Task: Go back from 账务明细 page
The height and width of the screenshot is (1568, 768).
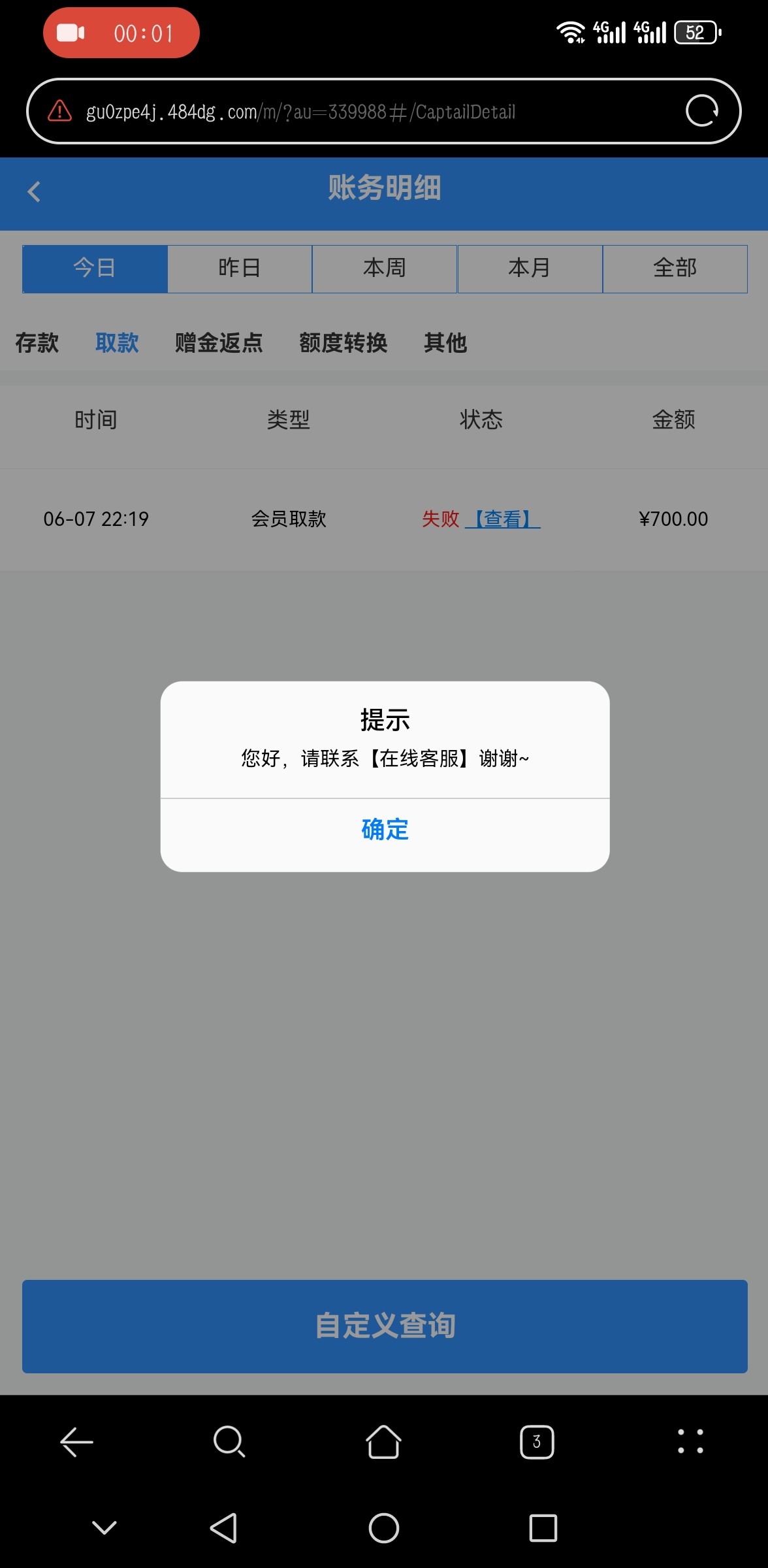Action: tap(34, 191)
